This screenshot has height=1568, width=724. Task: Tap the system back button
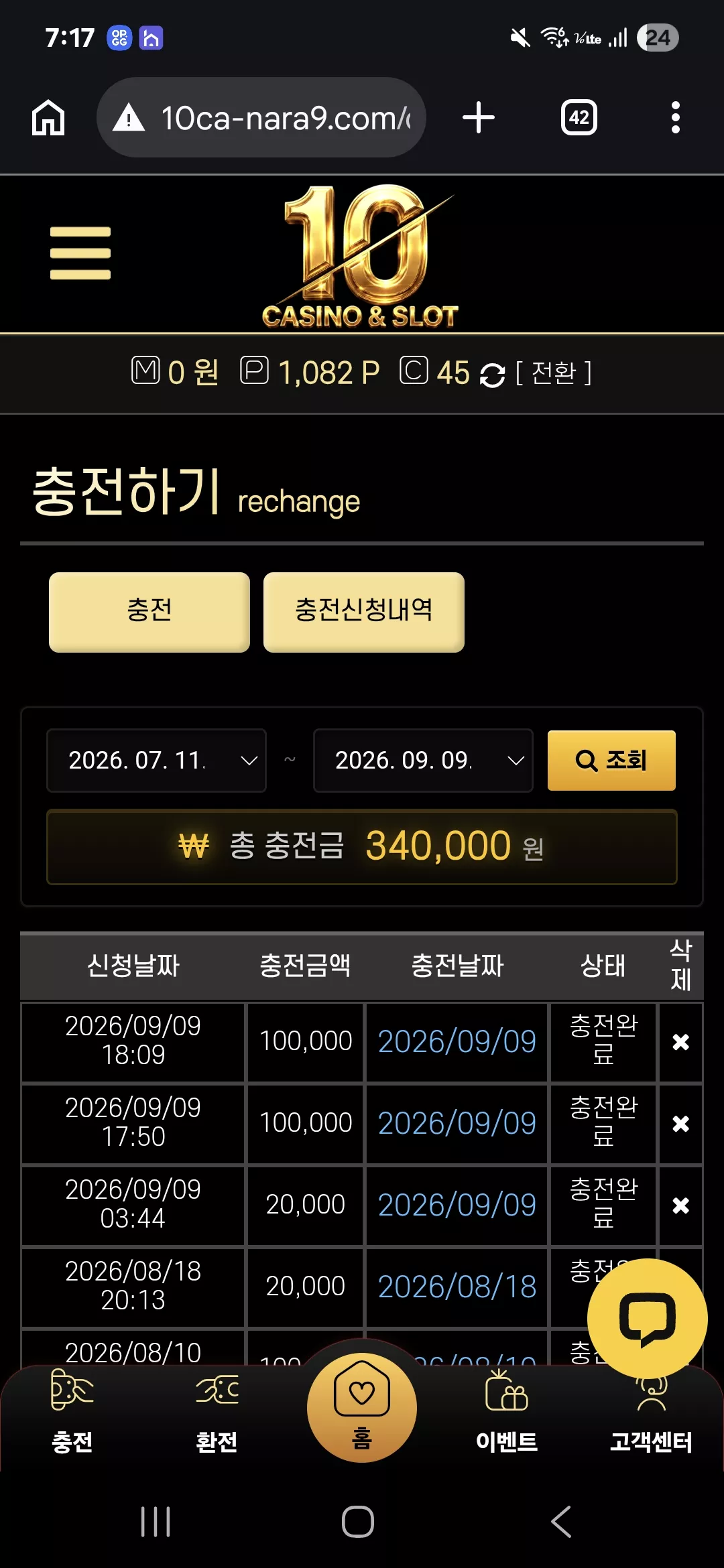click(562, 1521)
